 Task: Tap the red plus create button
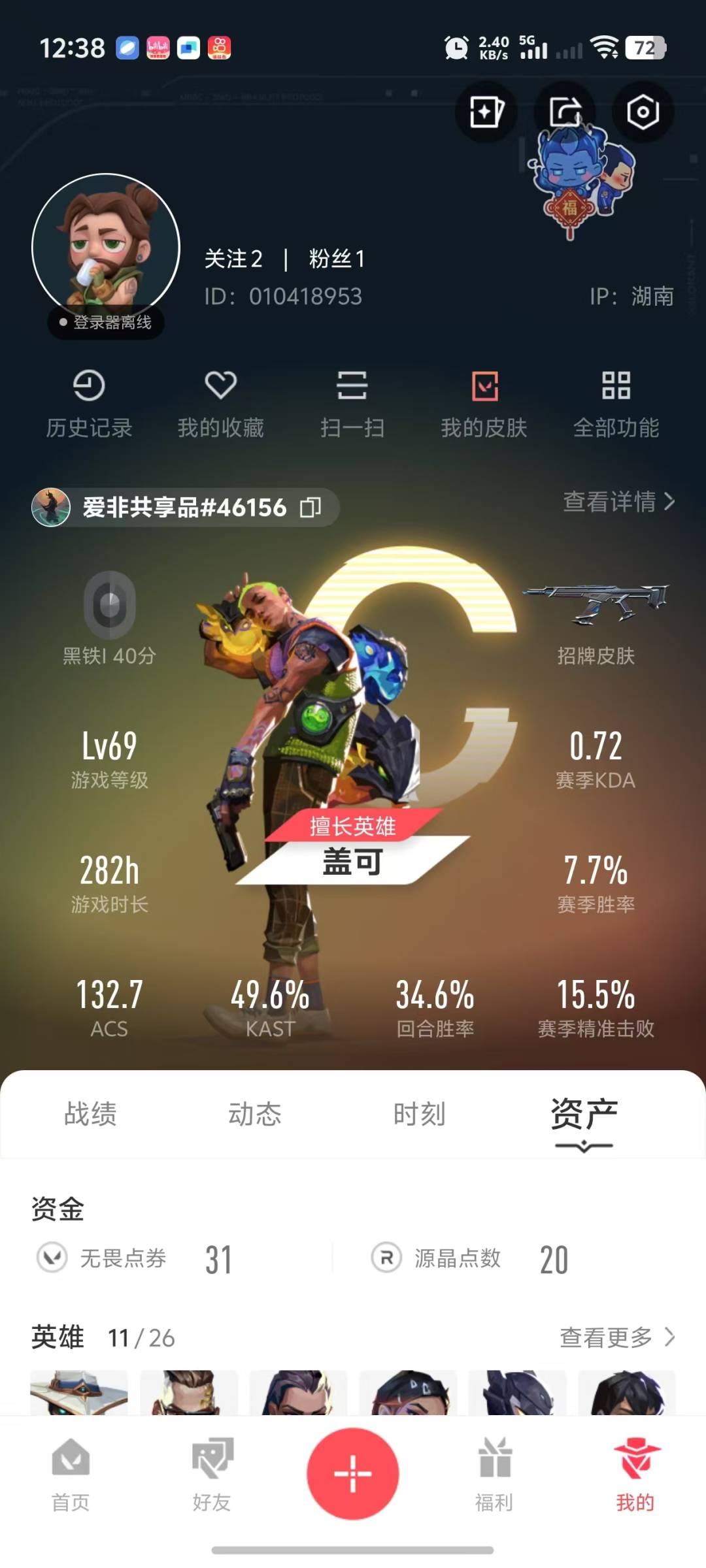pos(353,1474)
